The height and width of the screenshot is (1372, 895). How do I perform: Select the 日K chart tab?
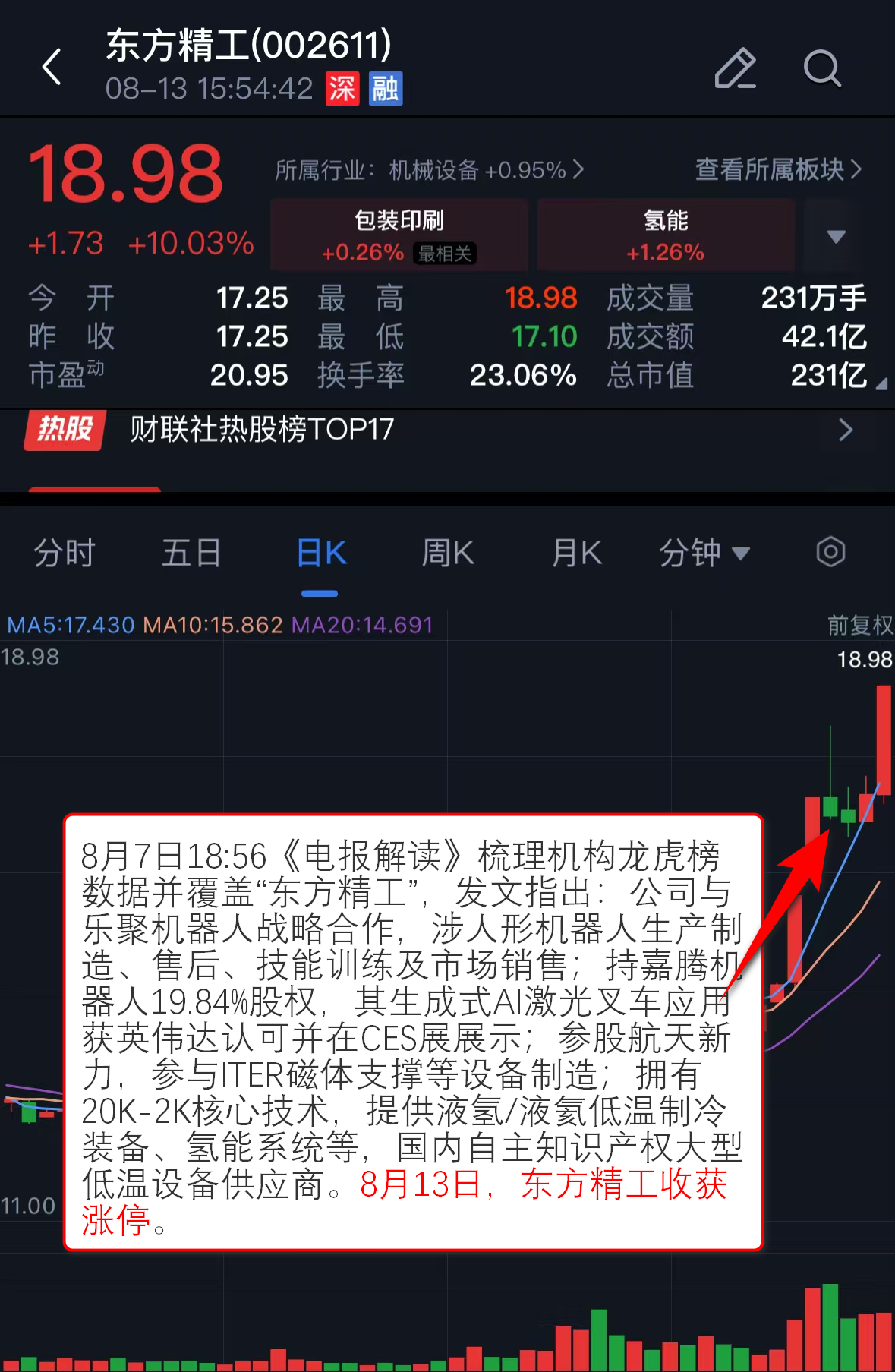click(x=321, y=553)
